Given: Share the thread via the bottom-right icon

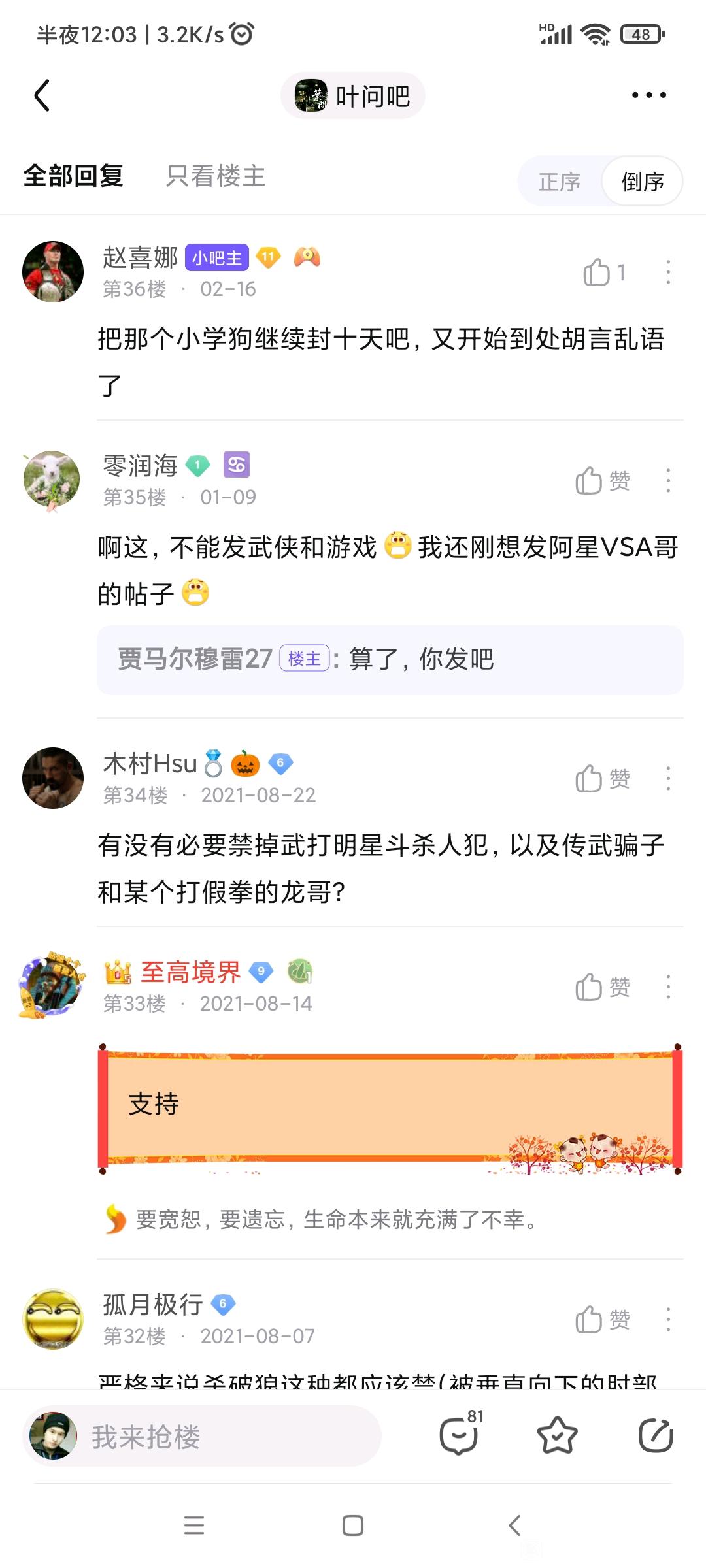Looking at the screenshot, I should pos(656,1435).
